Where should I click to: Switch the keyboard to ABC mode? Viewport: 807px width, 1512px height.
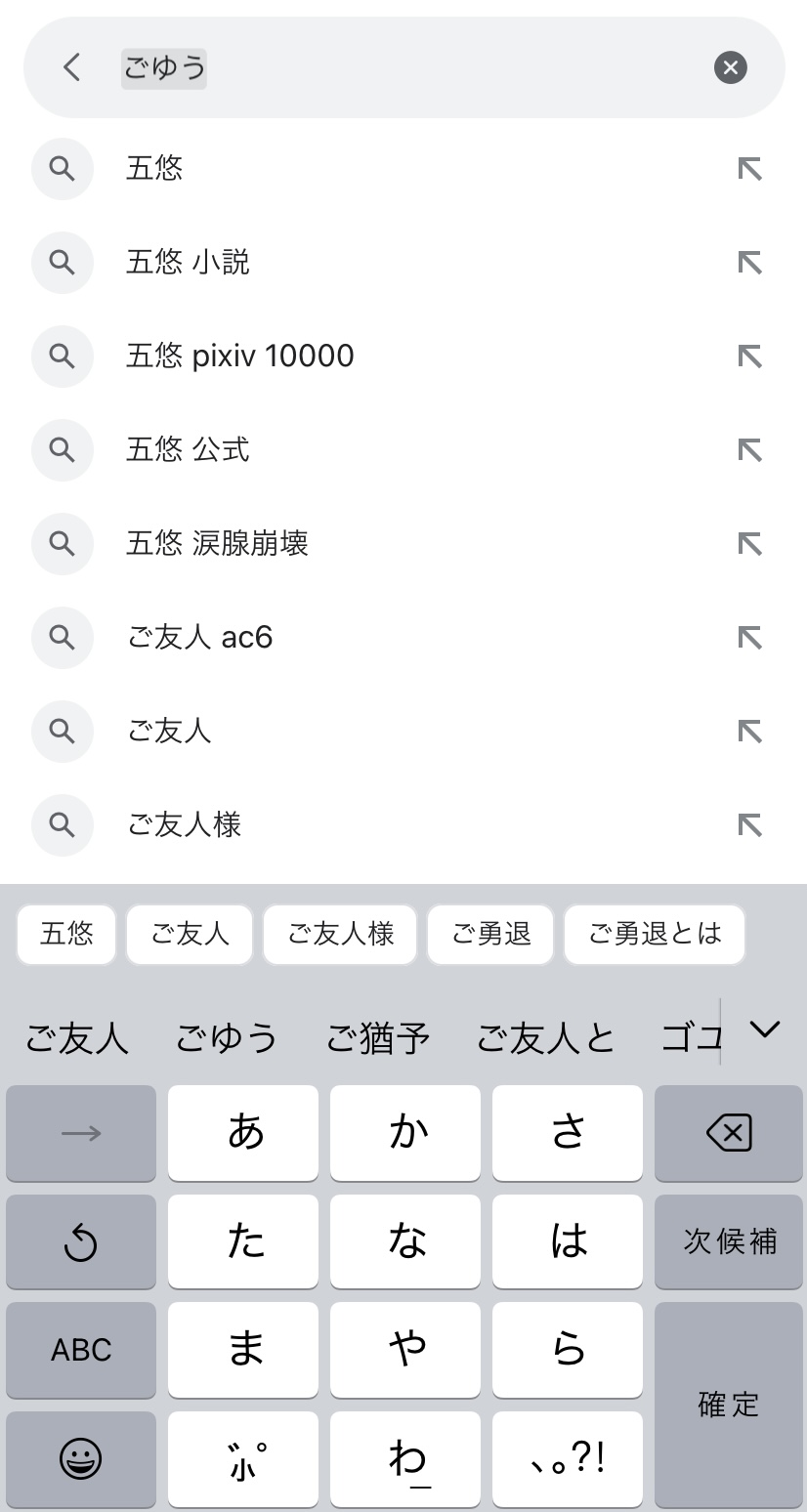pos(81,1349)
